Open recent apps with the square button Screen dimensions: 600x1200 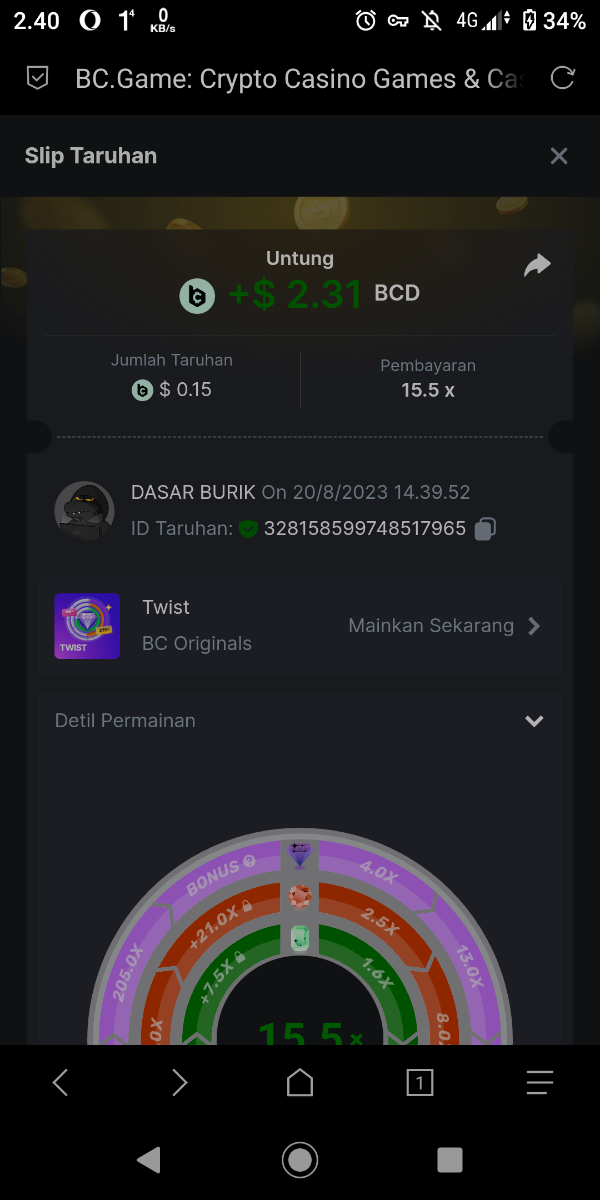pos(450,1160)
